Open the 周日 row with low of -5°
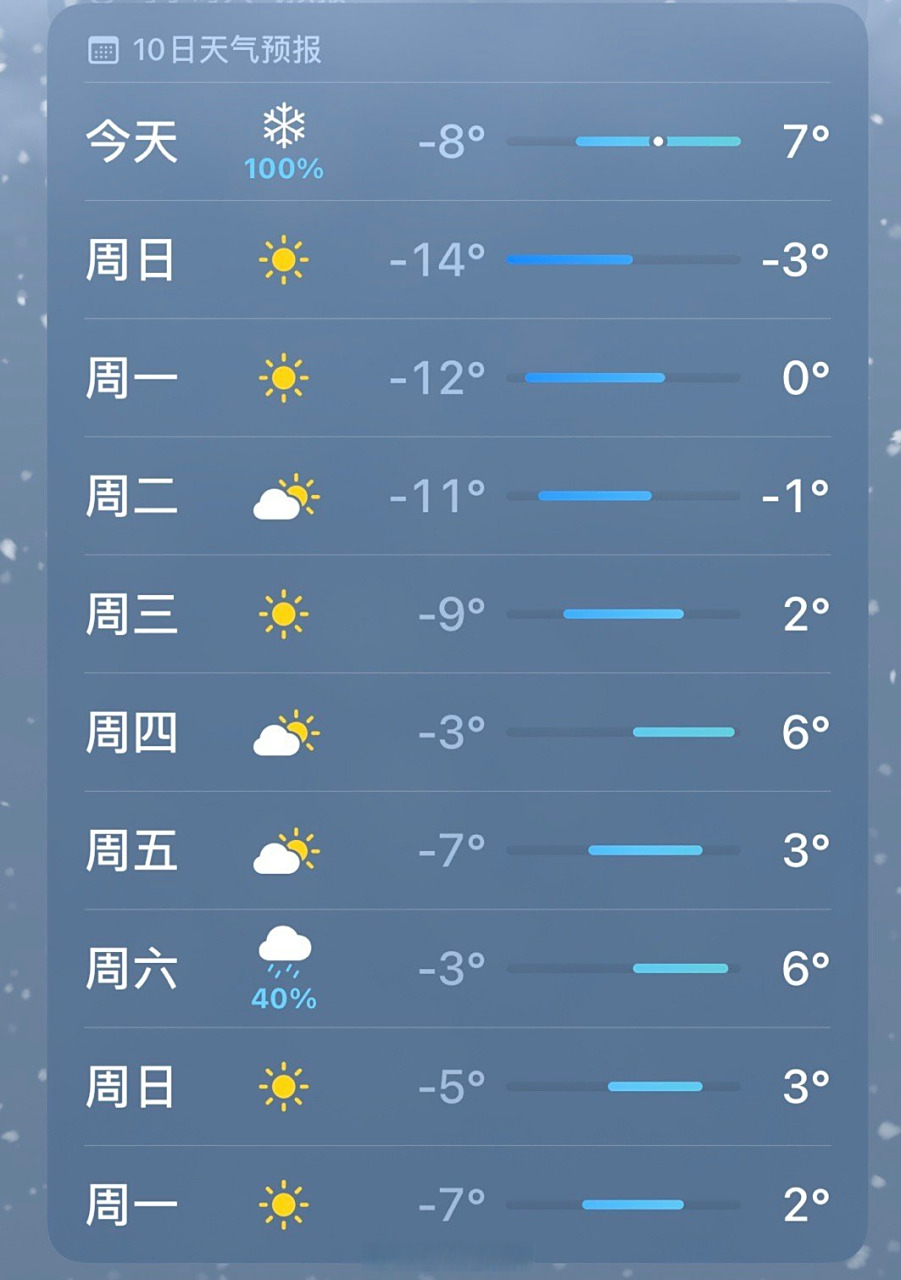This screenshot has width=901, height=1280. (457, 1086)
